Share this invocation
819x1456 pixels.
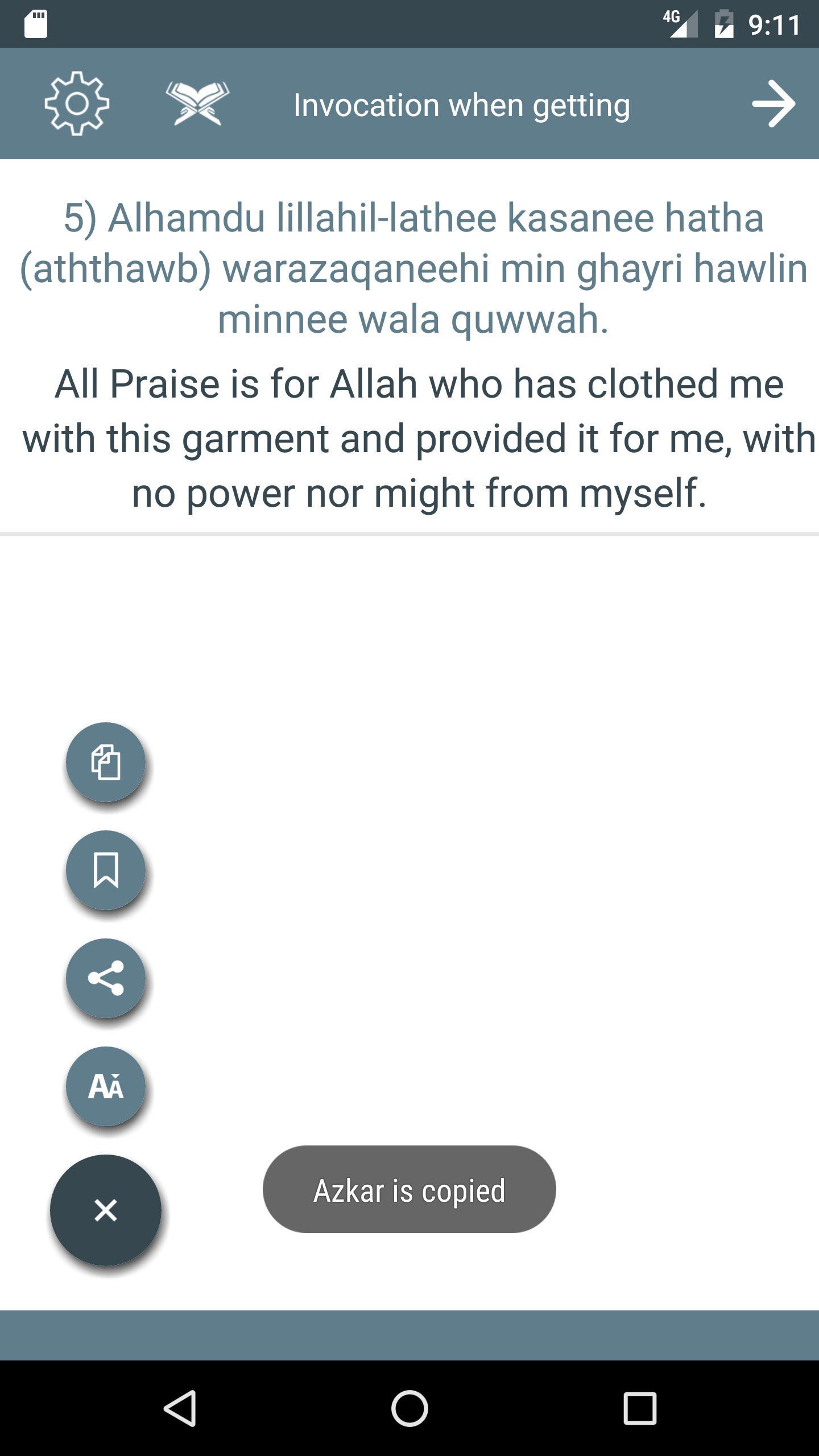tap(106, 978)
